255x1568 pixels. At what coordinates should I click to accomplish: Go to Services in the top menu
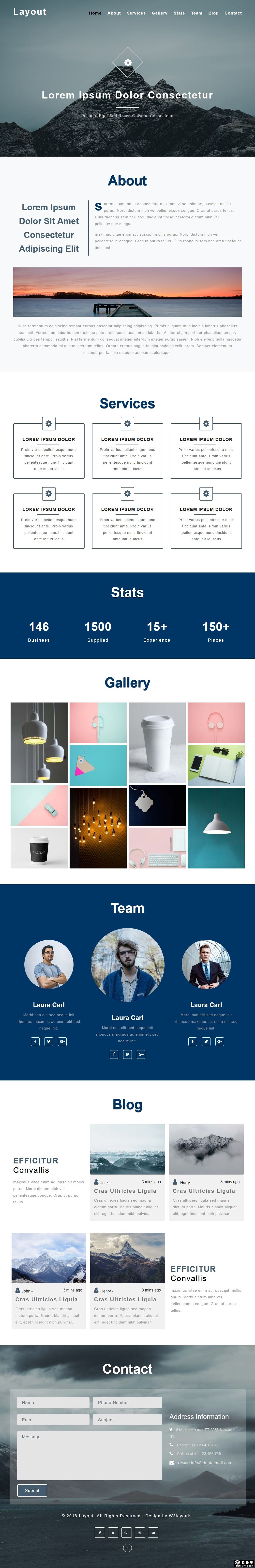tap(136, 13)
